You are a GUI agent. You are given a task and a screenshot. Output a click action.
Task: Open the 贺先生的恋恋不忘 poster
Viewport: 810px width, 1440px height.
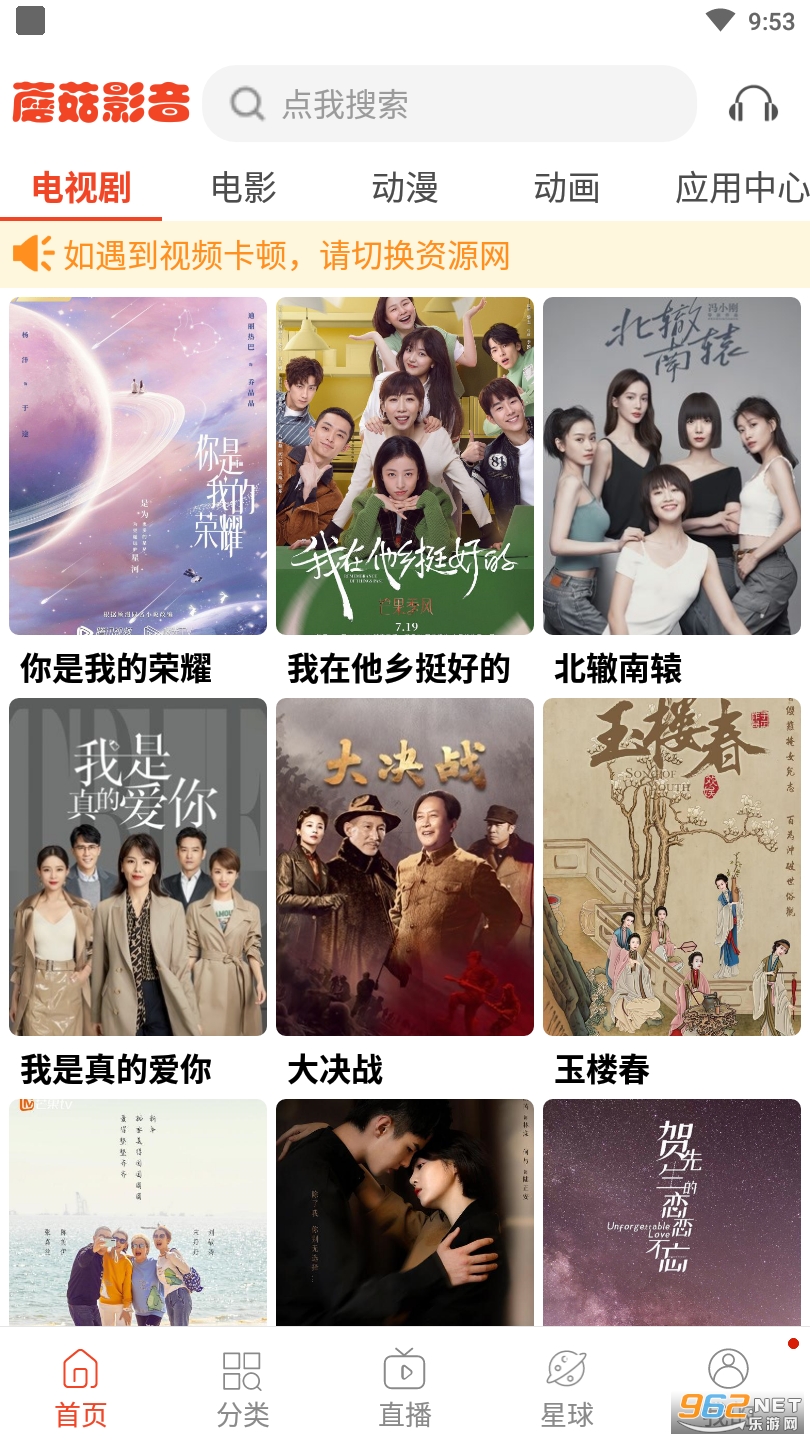coord(672,1212)
